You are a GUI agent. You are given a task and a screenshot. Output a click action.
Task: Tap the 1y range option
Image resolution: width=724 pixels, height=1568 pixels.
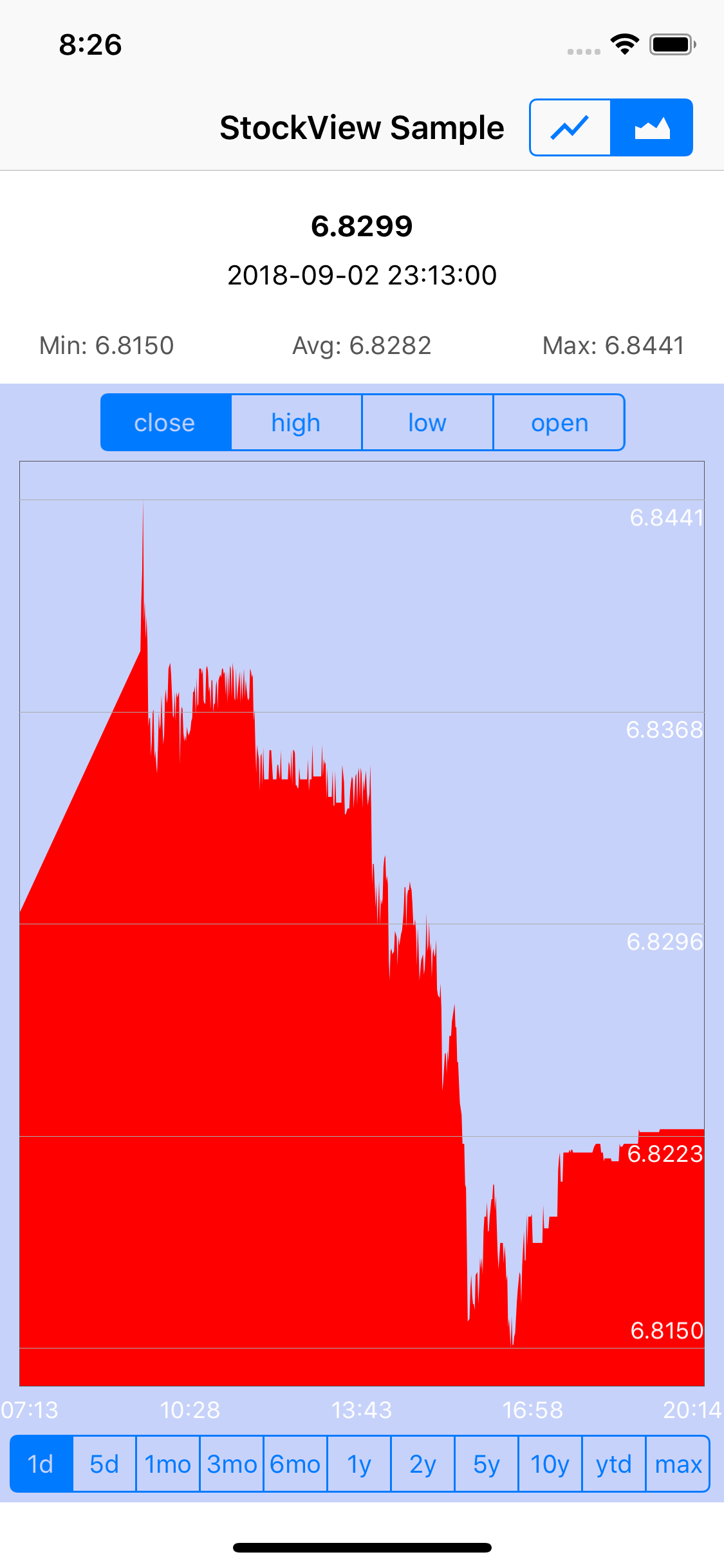click(x=359, y=1464)
